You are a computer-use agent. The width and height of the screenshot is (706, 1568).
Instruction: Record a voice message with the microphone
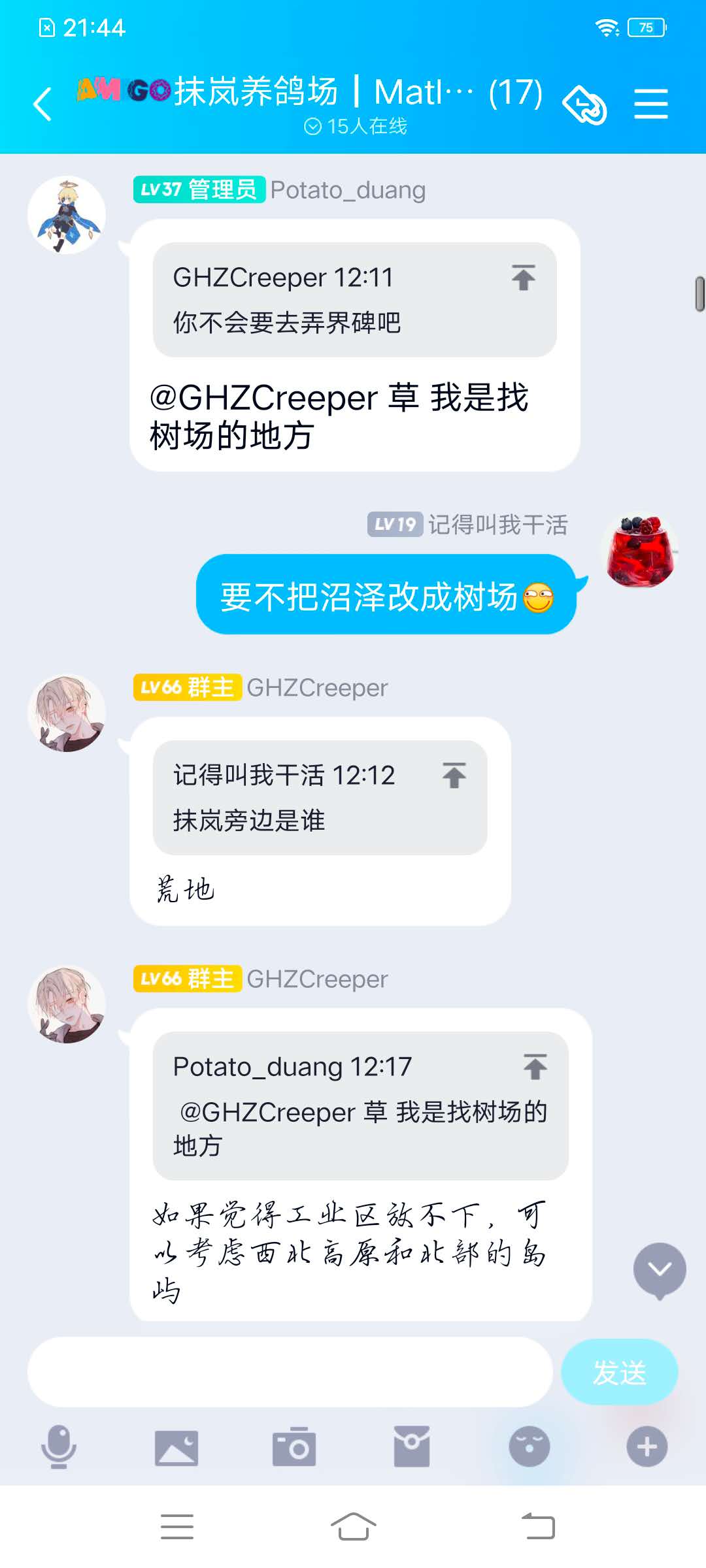(59, 1446)
